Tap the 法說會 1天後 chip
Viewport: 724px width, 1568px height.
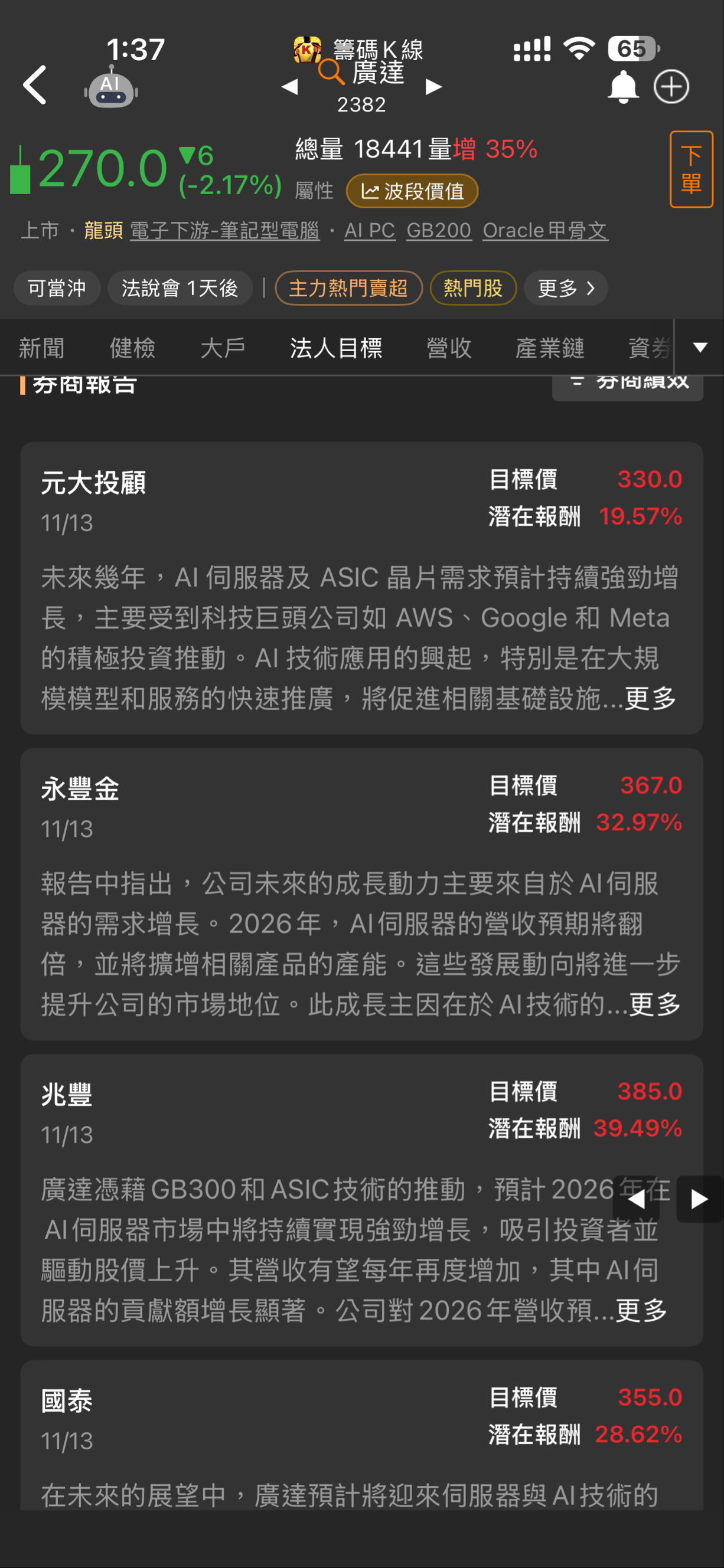180,288
